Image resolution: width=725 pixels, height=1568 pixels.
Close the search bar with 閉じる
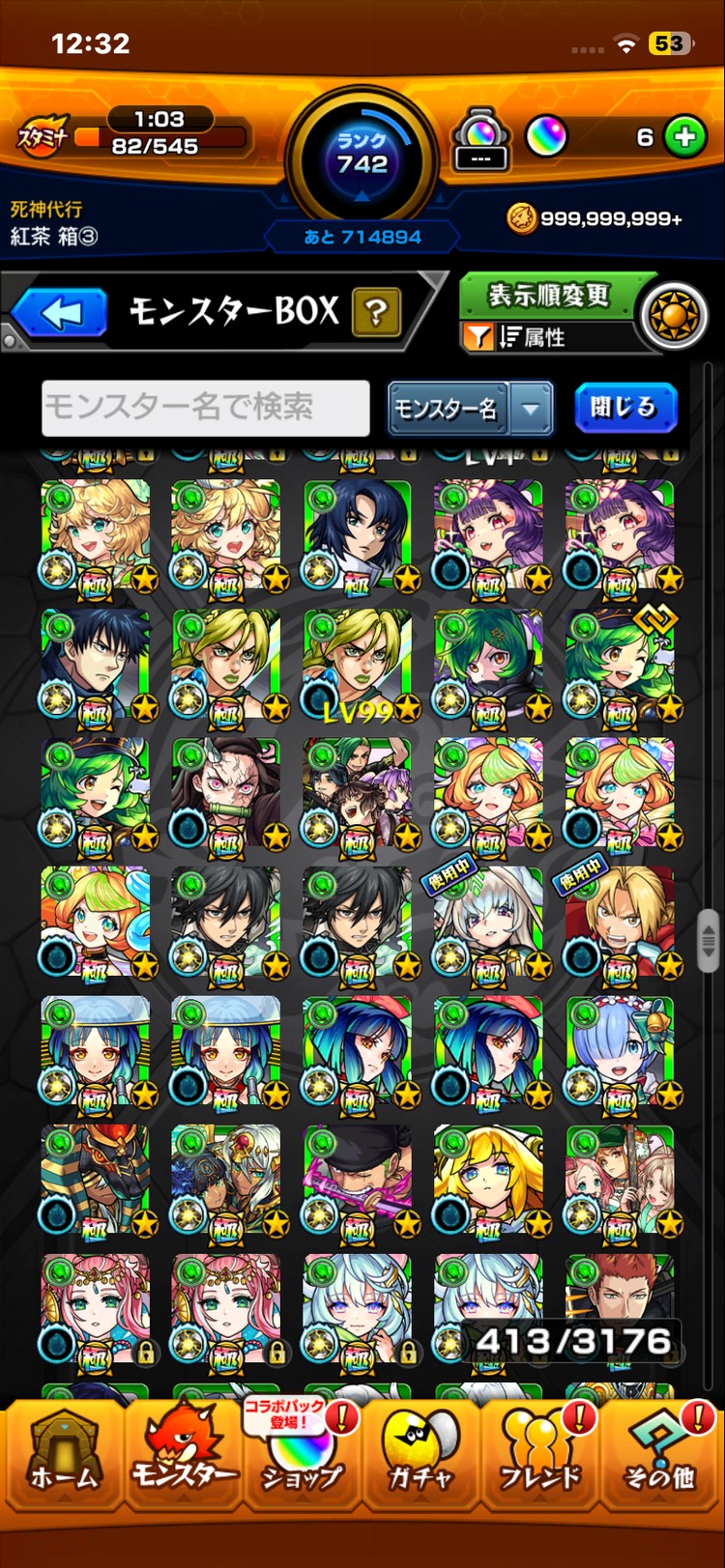click(624, 408)
